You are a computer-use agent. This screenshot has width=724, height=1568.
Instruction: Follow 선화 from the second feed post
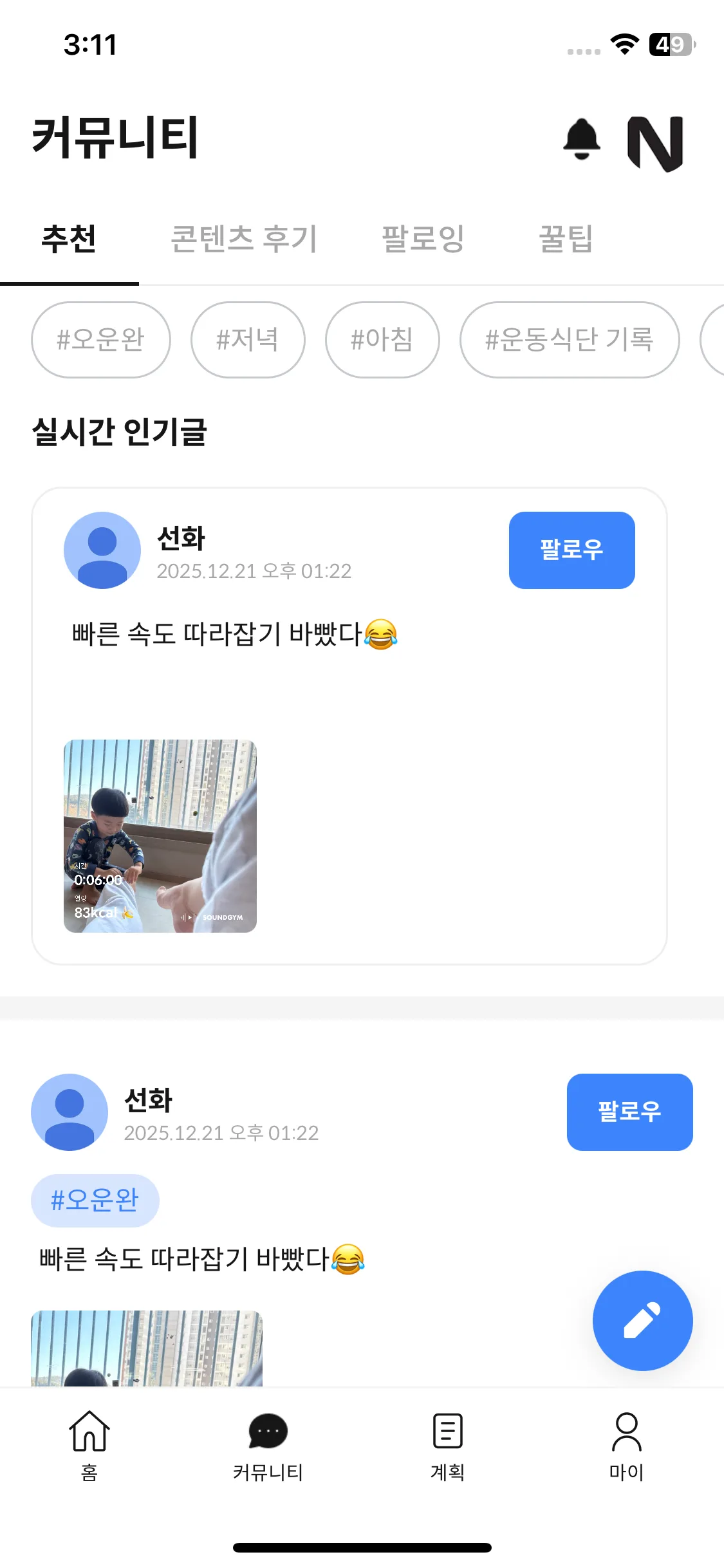(629, 1112)
